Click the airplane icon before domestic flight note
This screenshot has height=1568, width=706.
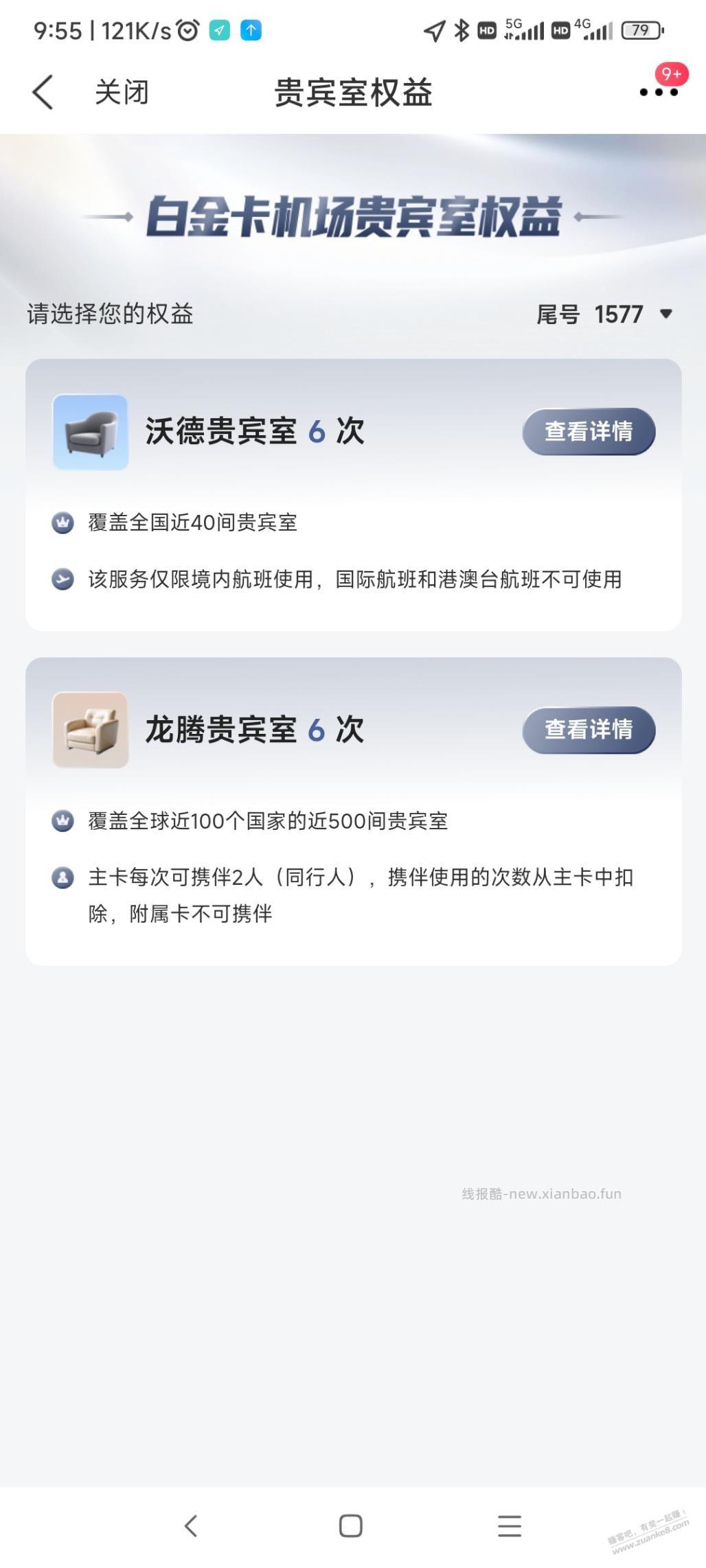[62, 579]
